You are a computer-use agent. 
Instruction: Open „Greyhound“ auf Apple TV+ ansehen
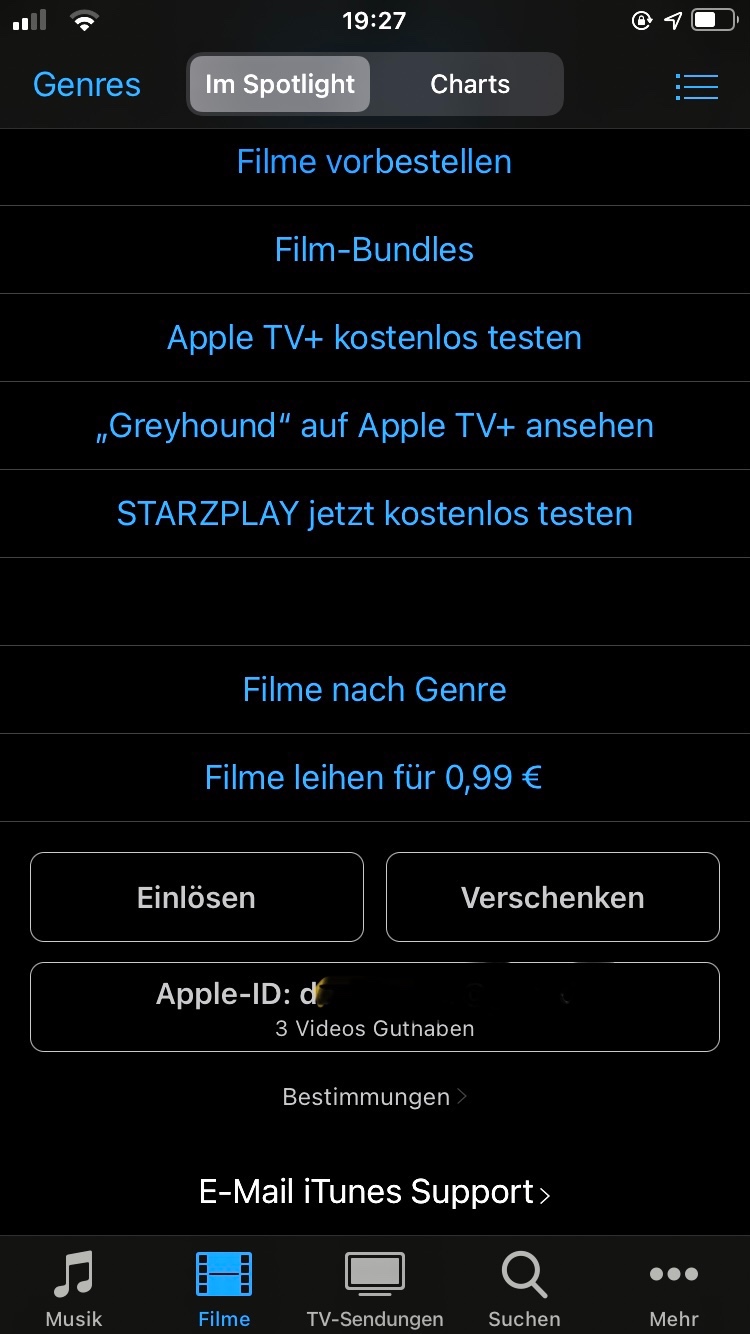click(x=374, y=426)
